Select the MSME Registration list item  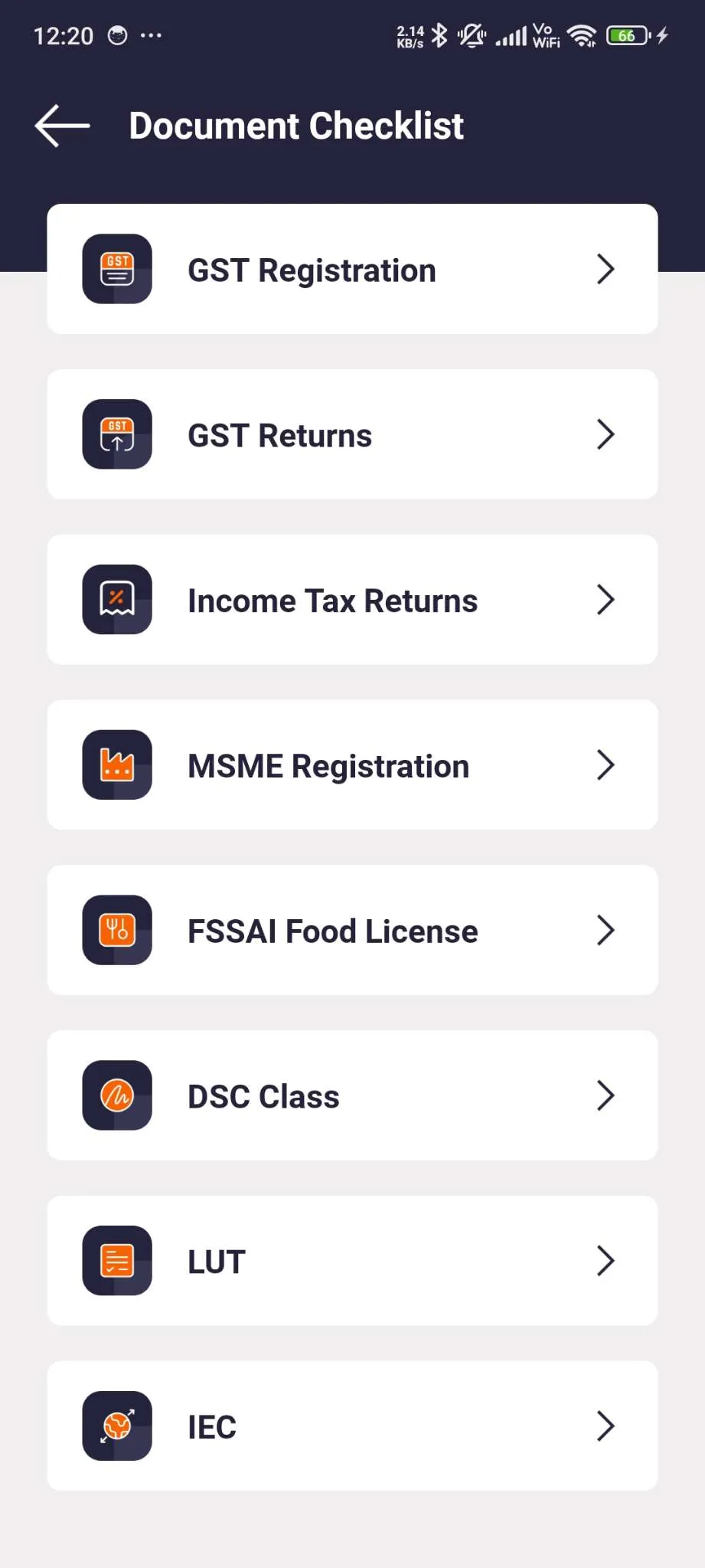352,764
